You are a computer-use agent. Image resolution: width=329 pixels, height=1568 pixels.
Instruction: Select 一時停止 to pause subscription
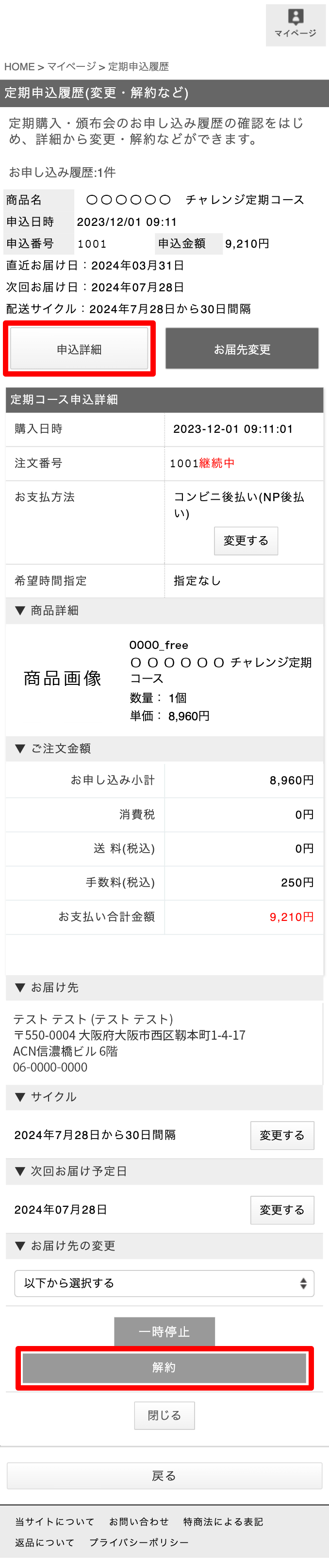(x=164, y=1332)
